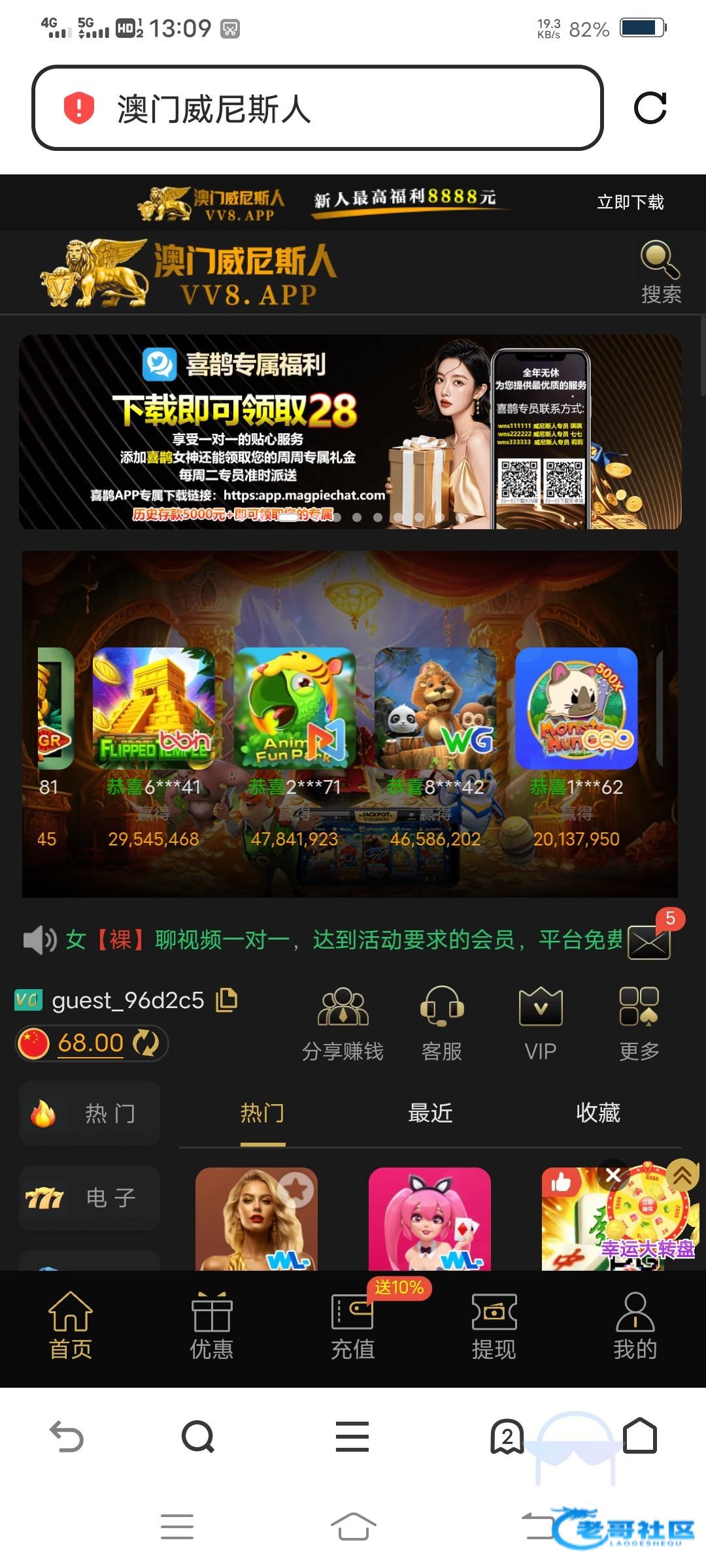The image size is (706, 1568).
Task: Switch to the 最近 tab
Action: point(430,1113)
